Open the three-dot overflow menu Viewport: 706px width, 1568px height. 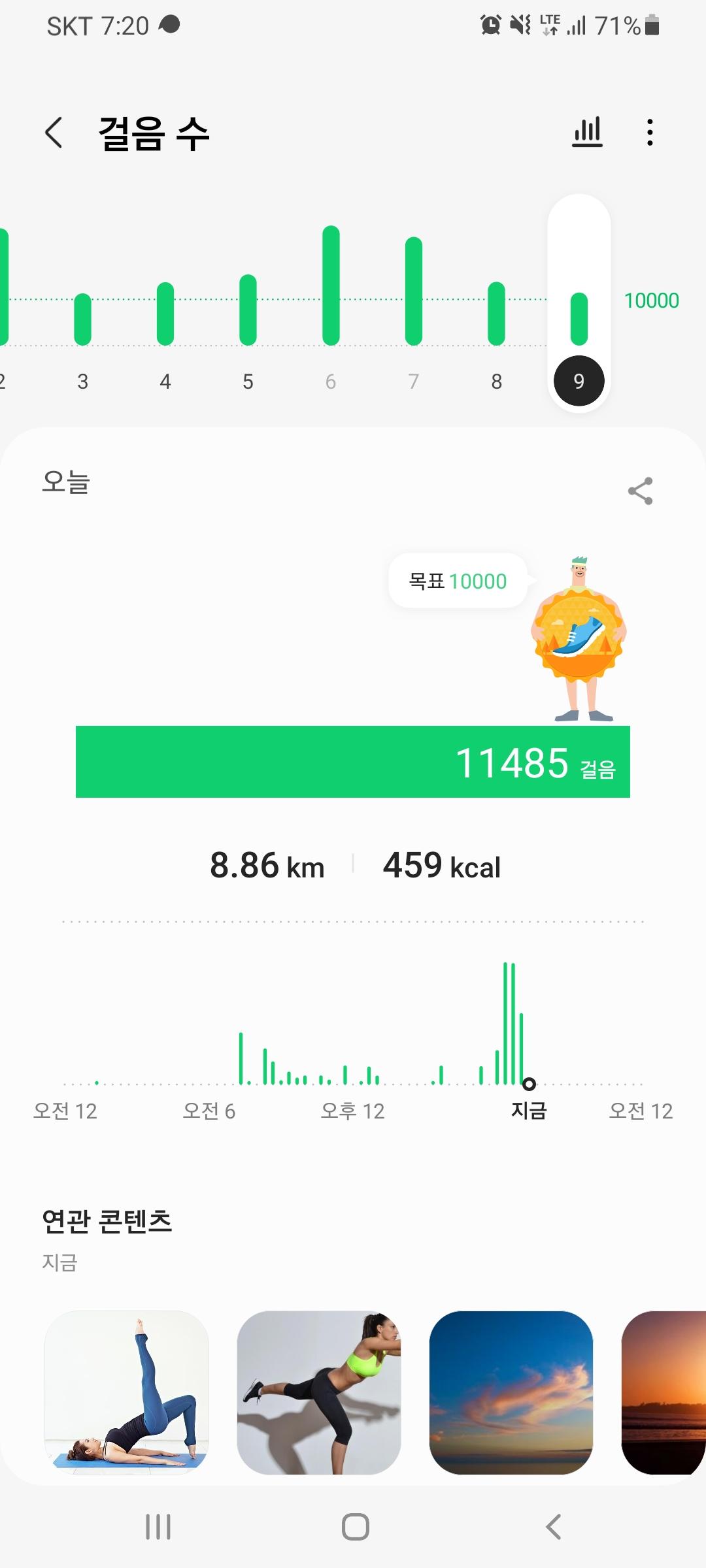pos(649,133)
